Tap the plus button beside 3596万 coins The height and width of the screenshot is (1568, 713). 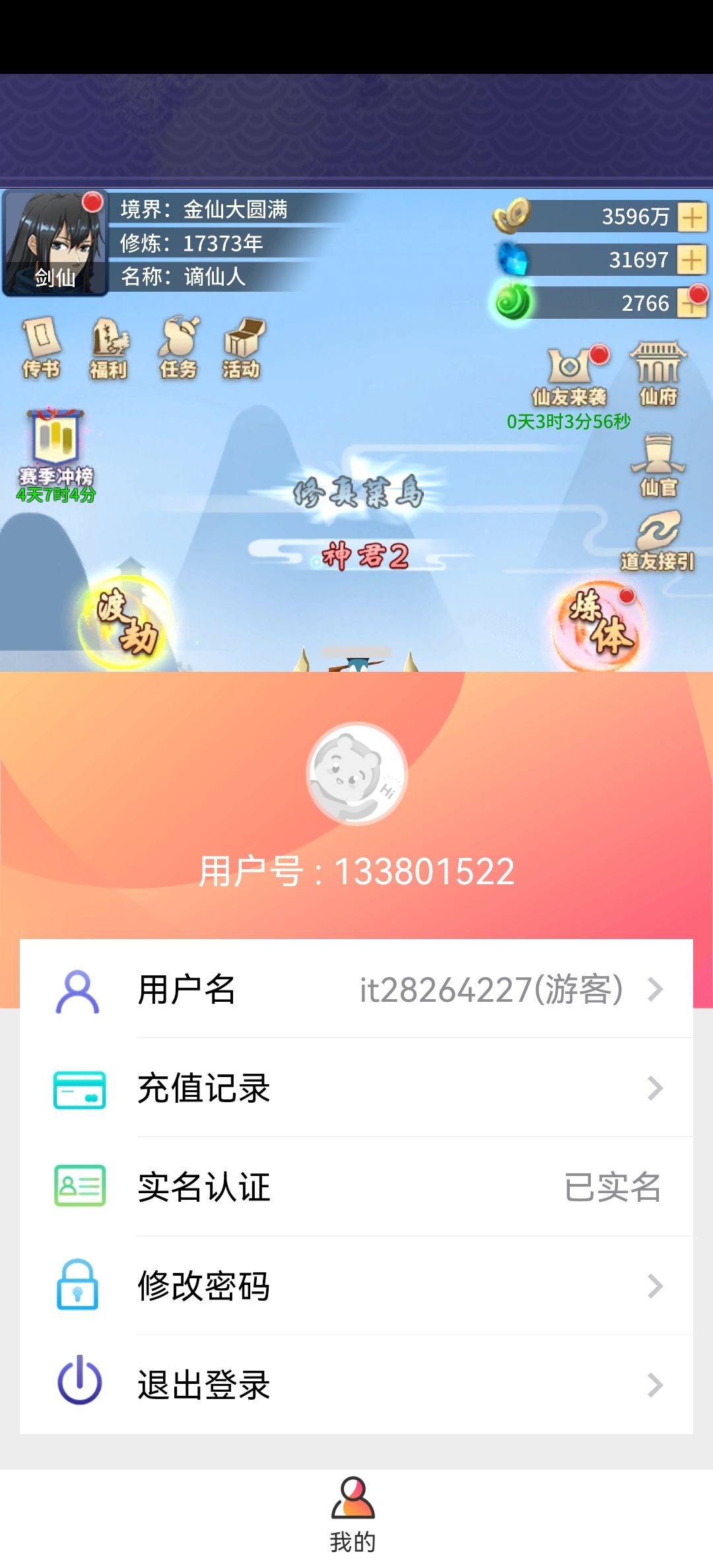pyautogui.click(x=692, y=217)
